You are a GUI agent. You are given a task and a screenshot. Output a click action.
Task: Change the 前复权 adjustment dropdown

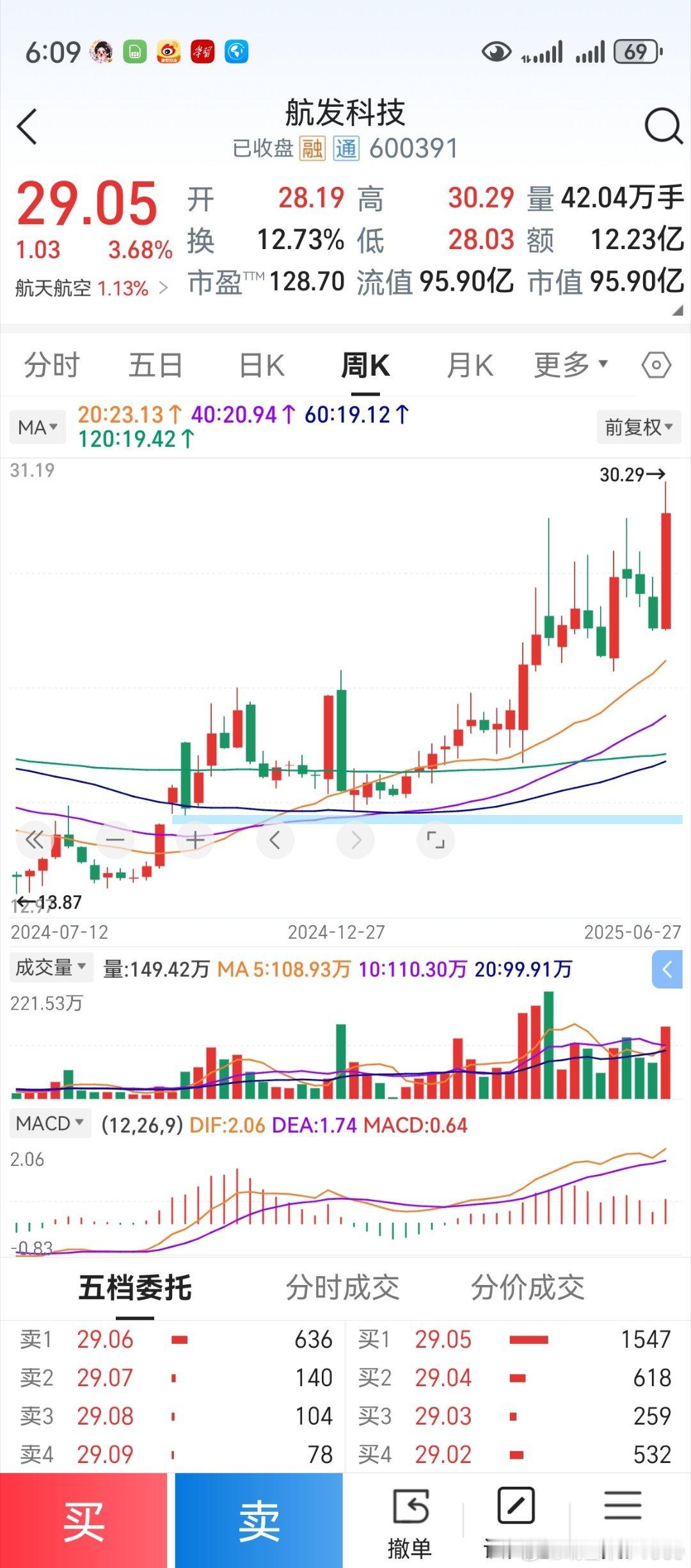coord(639,427)
